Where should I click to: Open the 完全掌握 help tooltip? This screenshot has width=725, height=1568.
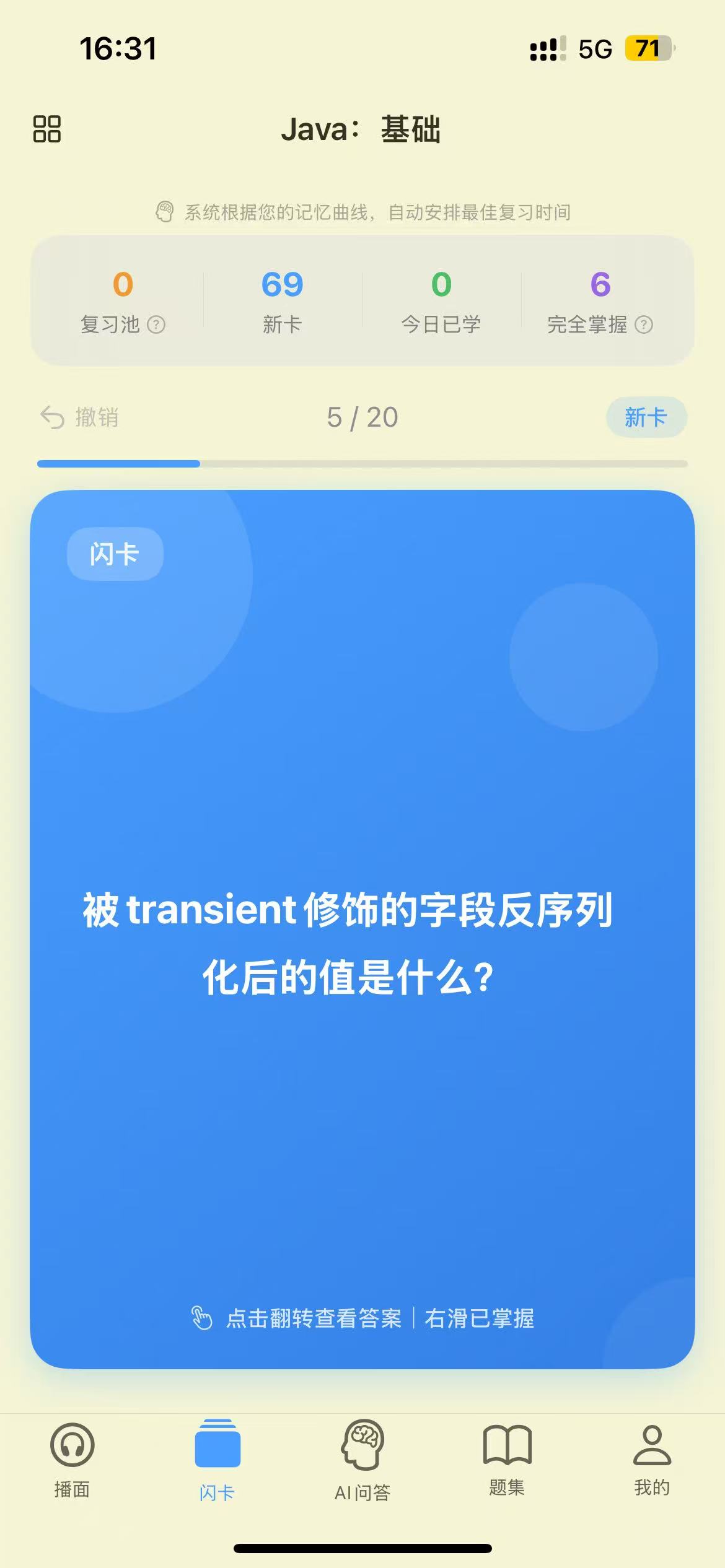(x=644, y=324)
